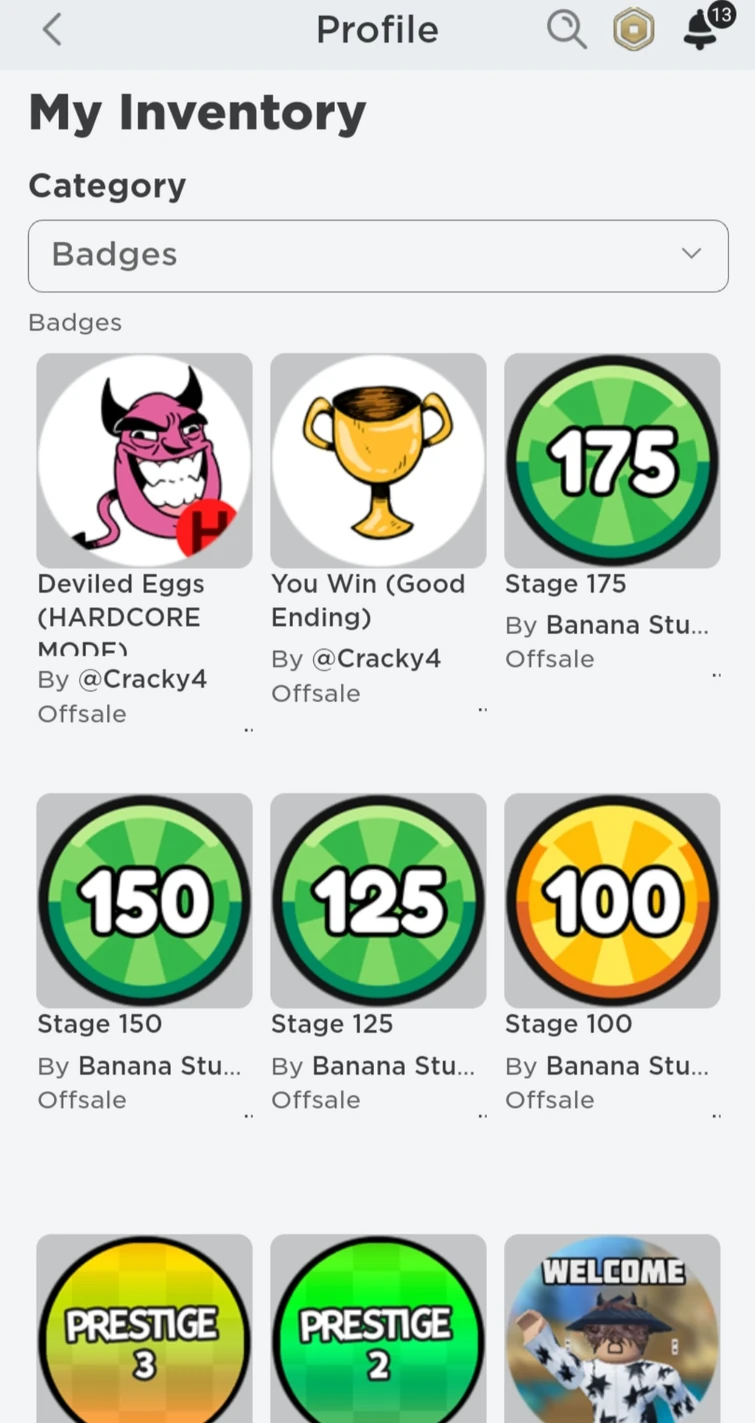Open the notifications bell
Image resolution: width=755 pixels, height=1423 pixels.
tap(703, 30)
